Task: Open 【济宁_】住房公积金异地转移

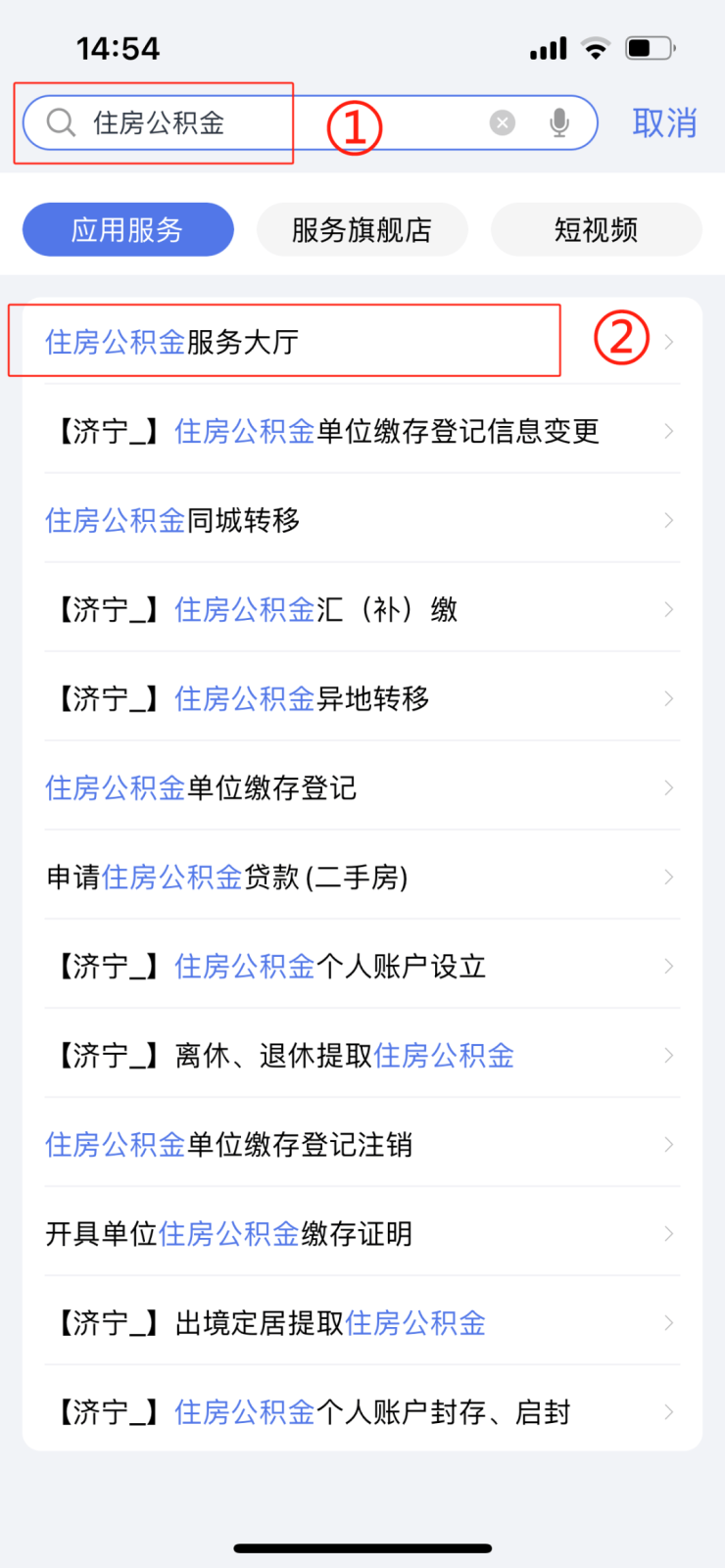Action: pyautogui.click(x=294, y=698)
